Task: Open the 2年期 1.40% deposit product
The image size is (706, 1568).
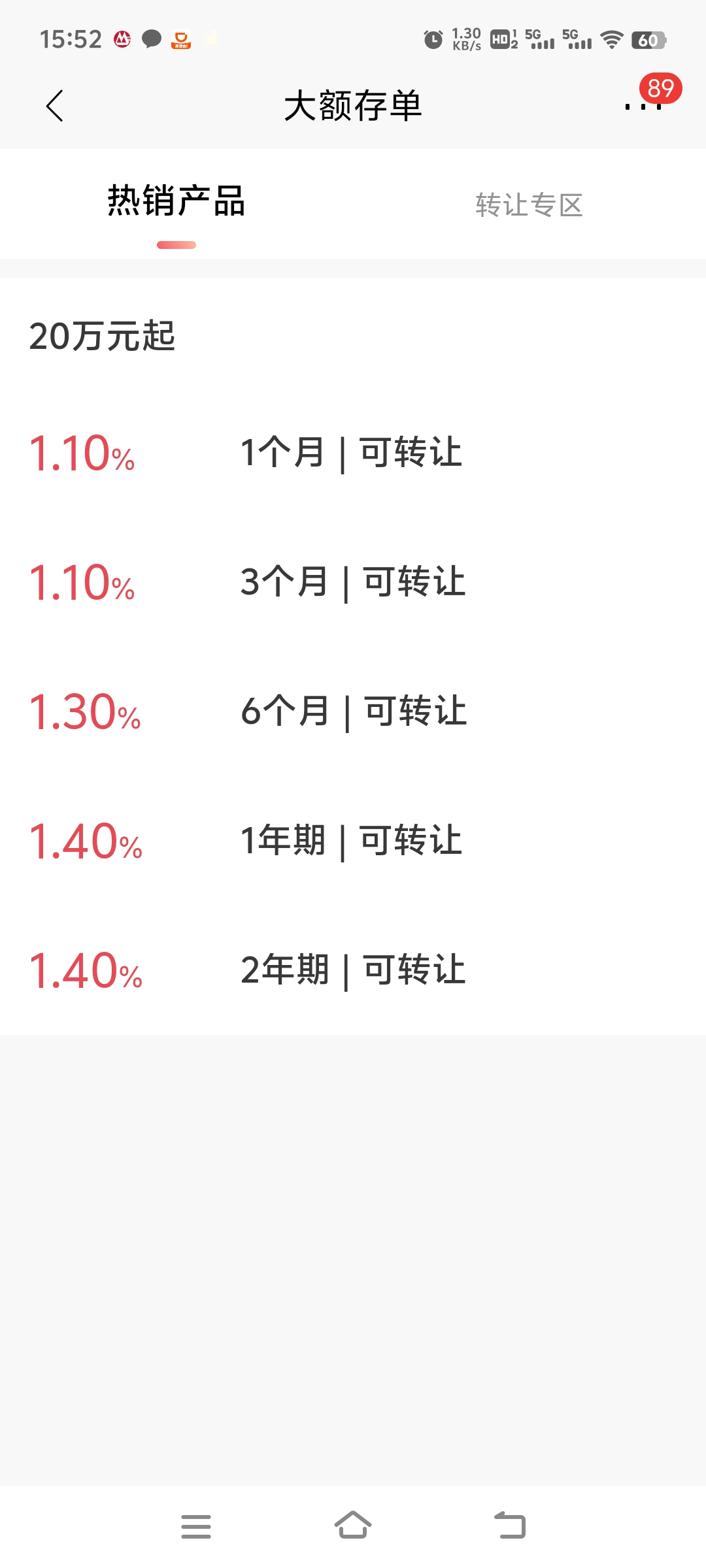Action: click(x=352, y=970)
